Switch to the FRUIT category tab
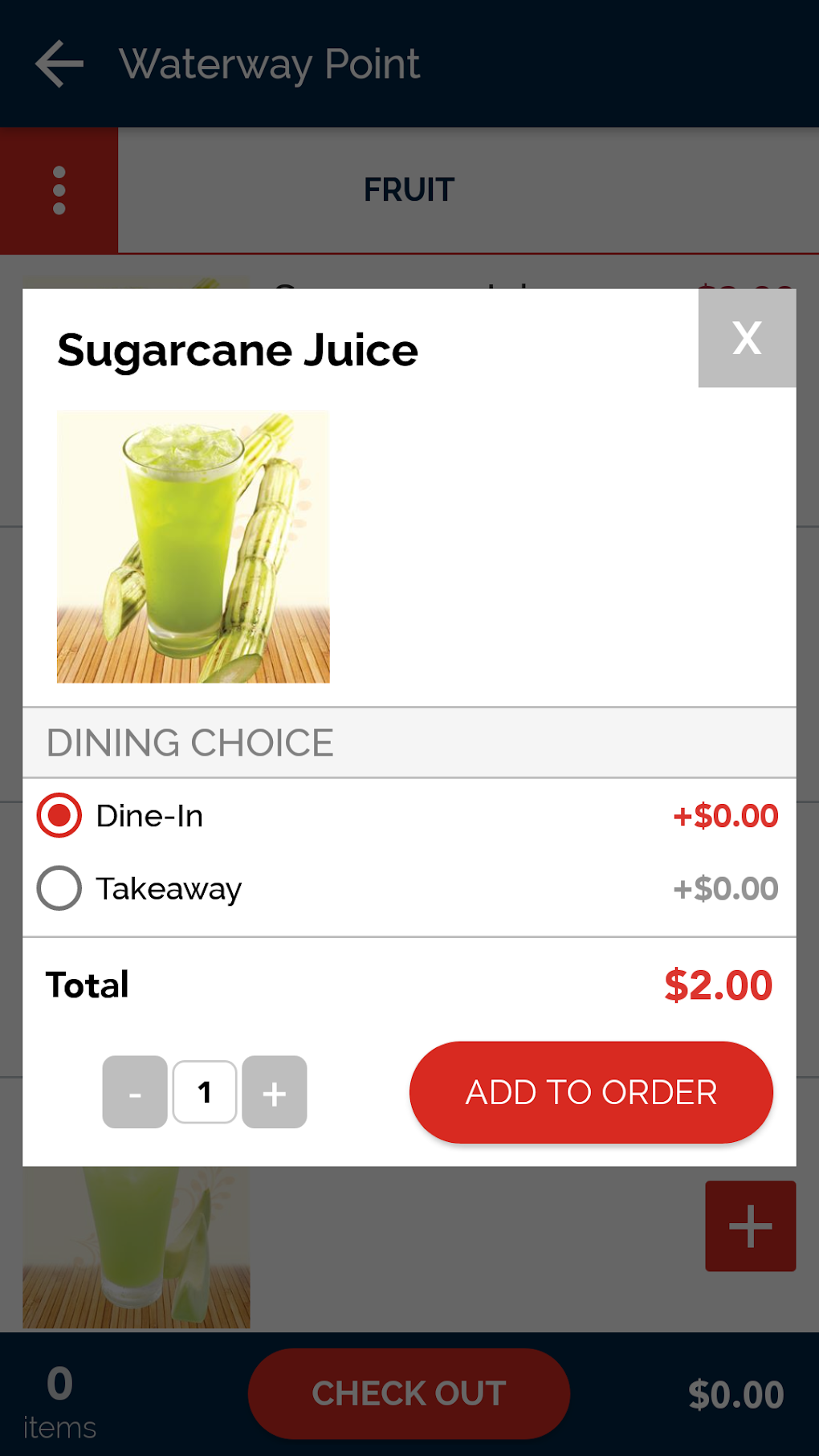This screenshot has height=1456, width=819. point(409,190)
